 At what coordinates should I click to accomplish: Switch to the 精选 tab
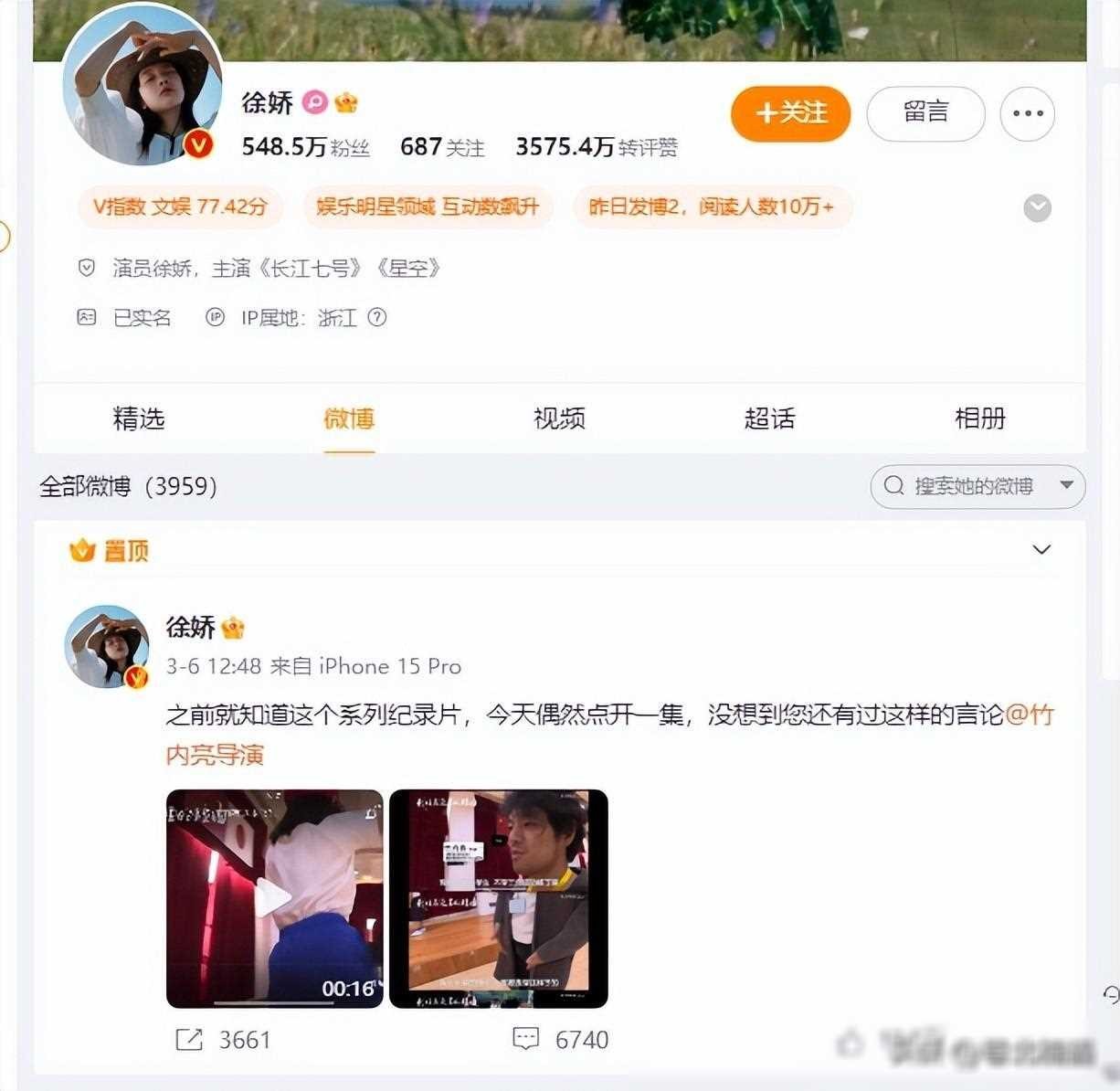139,418
